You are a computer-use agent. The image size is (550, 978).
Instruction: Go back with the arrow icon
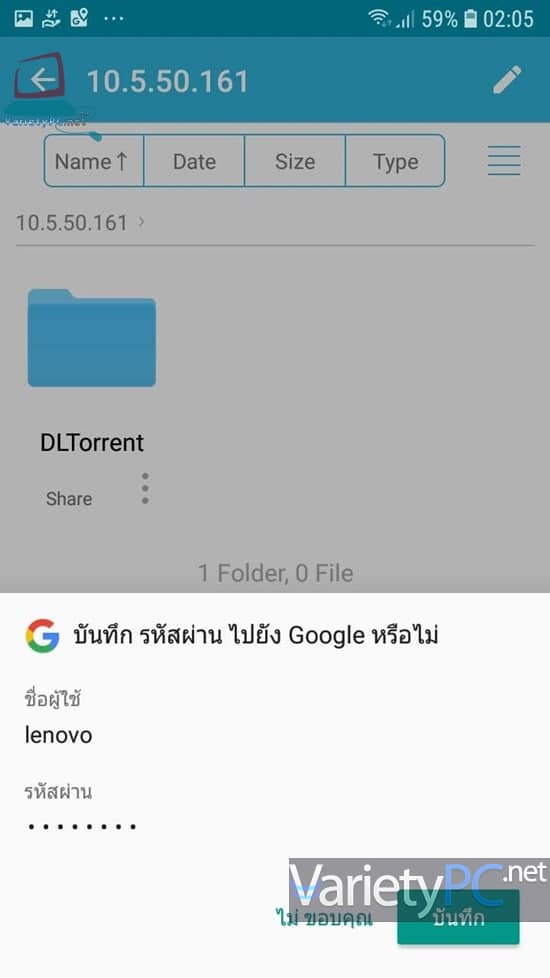42,80
